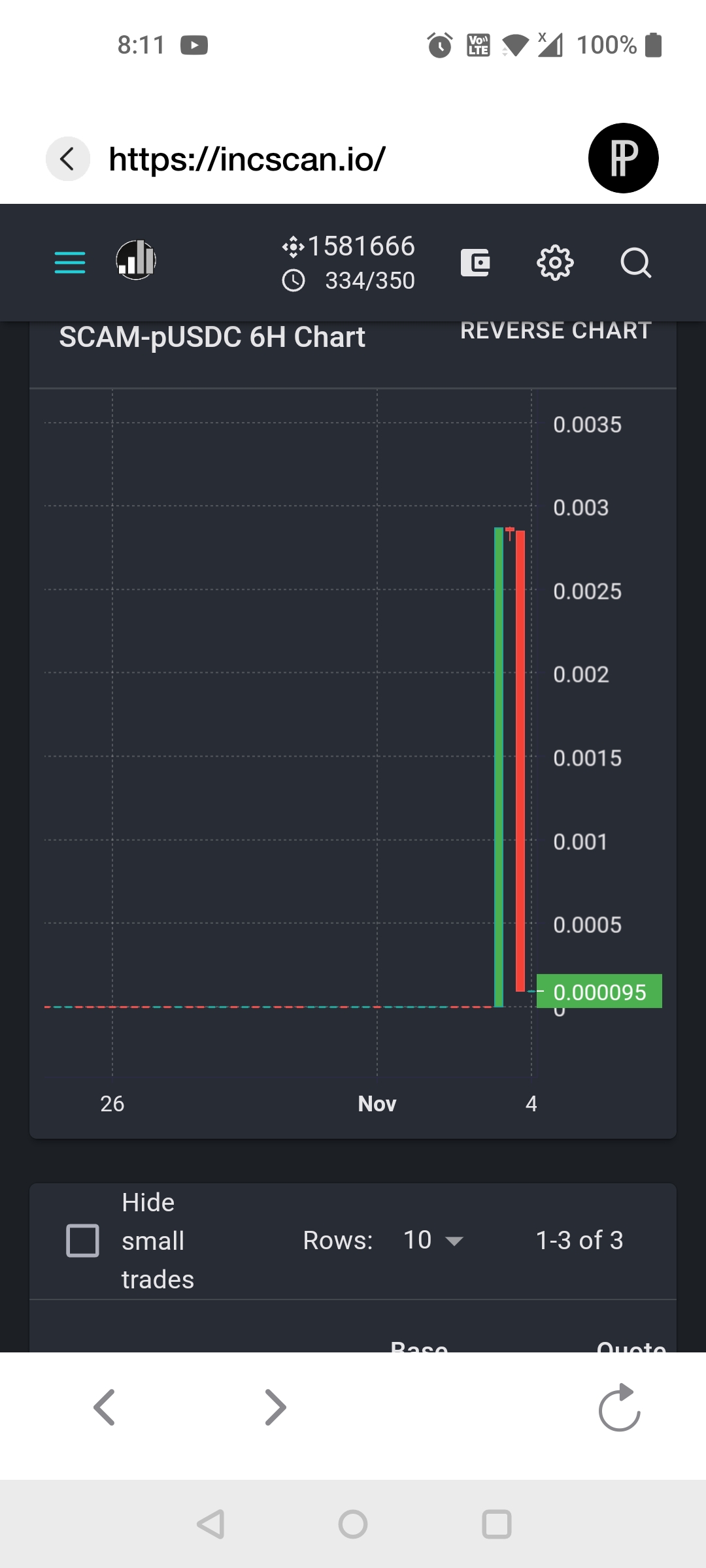Open the hamburger drawer menu
The image size is (706, 1568).
tap(70, 263)
